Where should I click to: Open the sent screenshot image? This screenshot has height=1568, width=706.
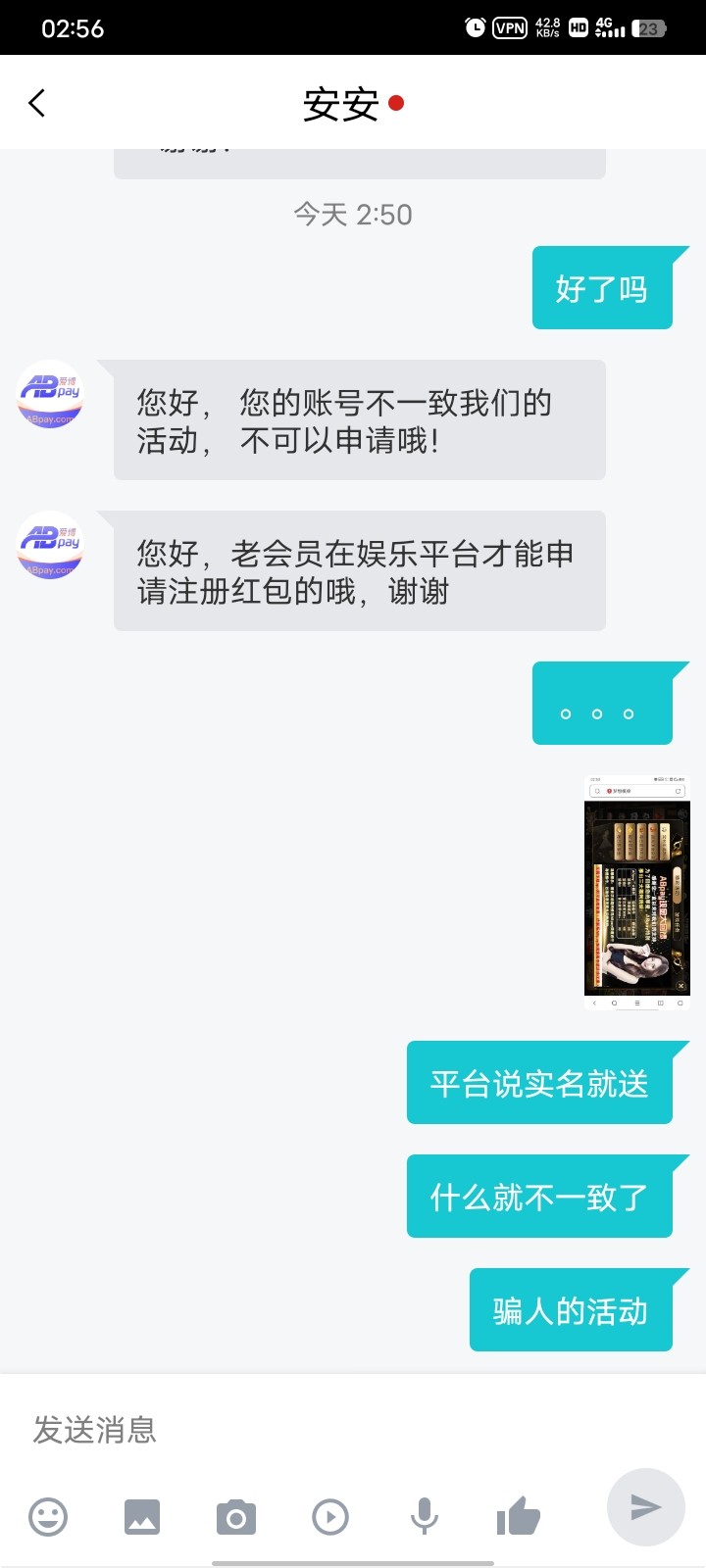point(636,893)
